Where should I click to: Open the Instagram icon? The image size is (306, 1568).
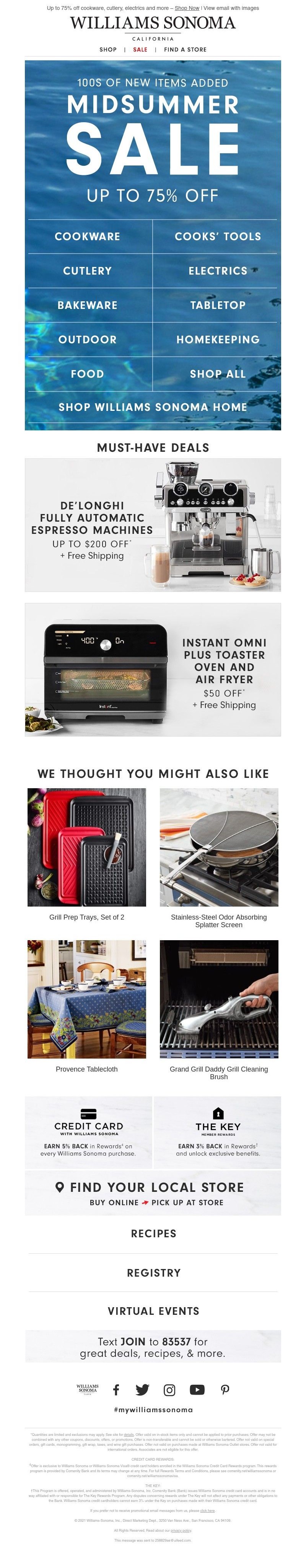[169, 1389]
